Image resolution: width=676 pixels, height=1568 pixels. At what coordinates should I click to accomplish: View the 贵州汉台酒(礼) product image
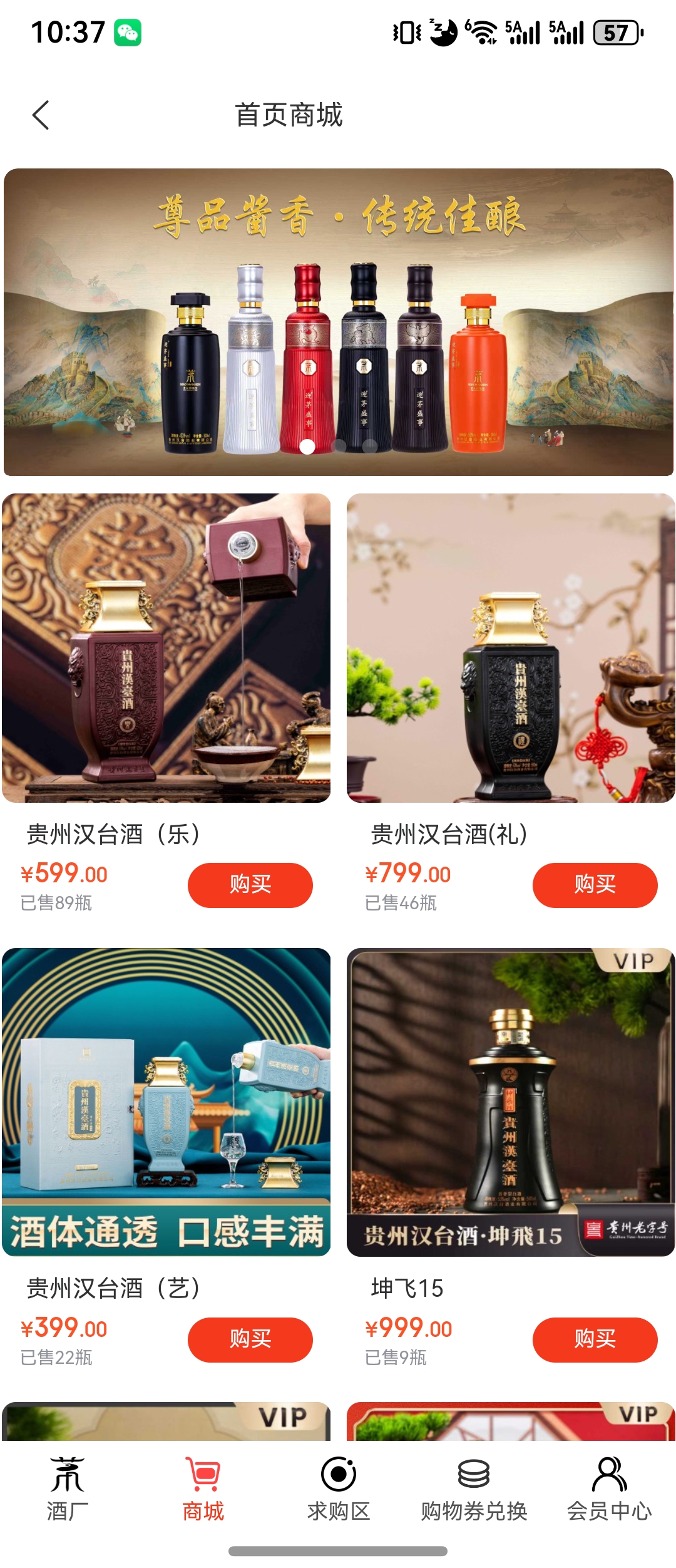click(x=511, y=648)
